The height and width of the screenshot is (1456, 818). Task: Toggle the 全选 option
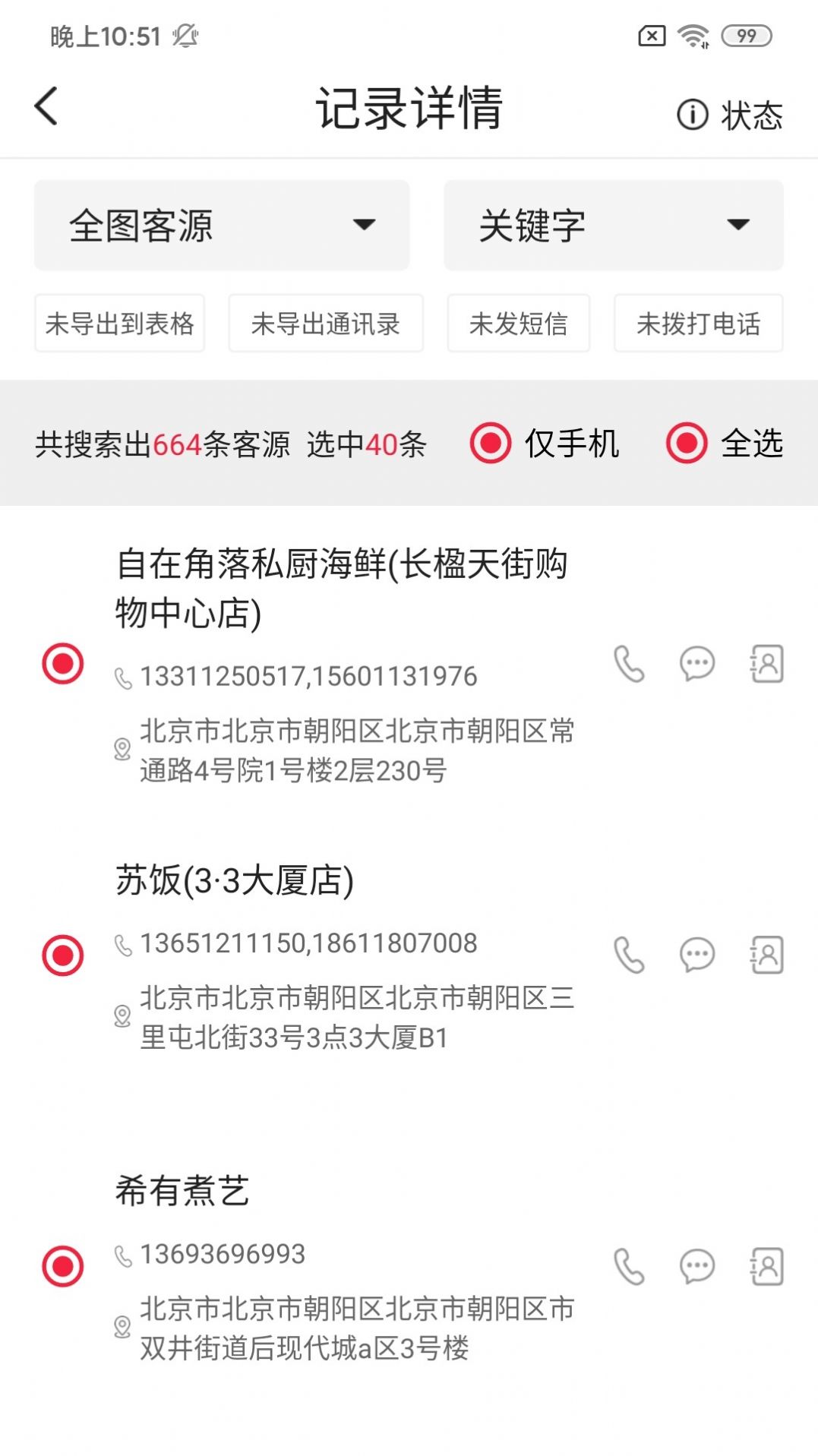[x=687, y=443]
